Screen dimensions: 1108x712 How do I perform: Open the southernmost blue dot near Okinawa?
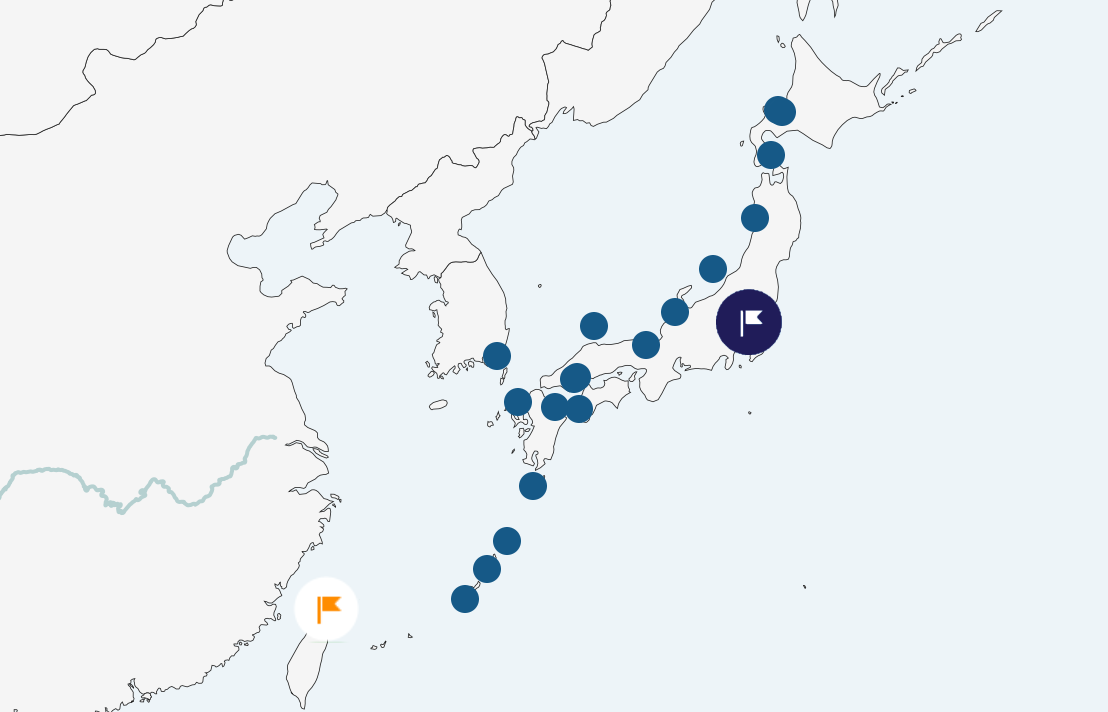pos(465,599)
